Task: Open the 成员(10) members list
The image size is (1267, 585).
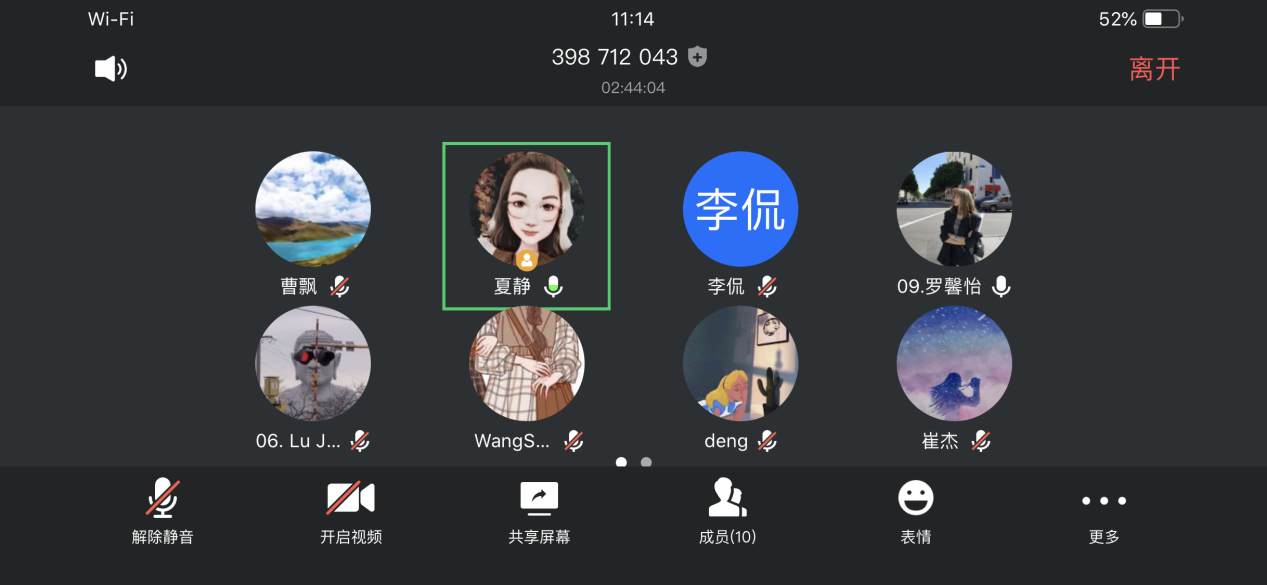Action: click(x=727, y=510)
